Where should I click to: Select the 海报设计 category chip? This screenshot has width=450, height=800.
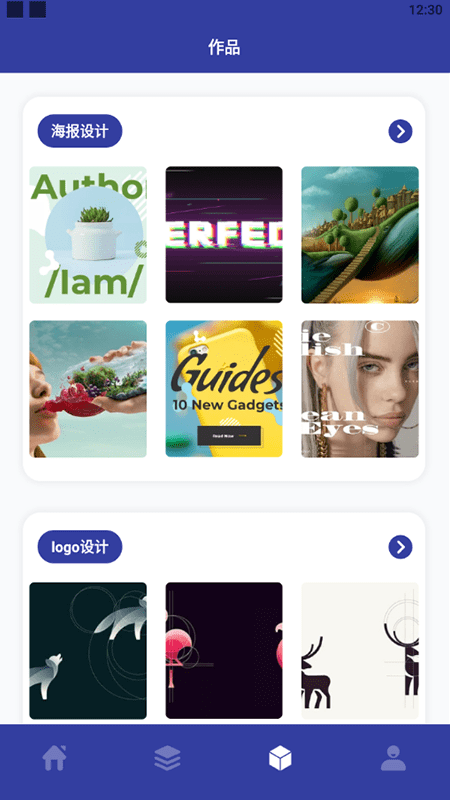tap(80, 131)
